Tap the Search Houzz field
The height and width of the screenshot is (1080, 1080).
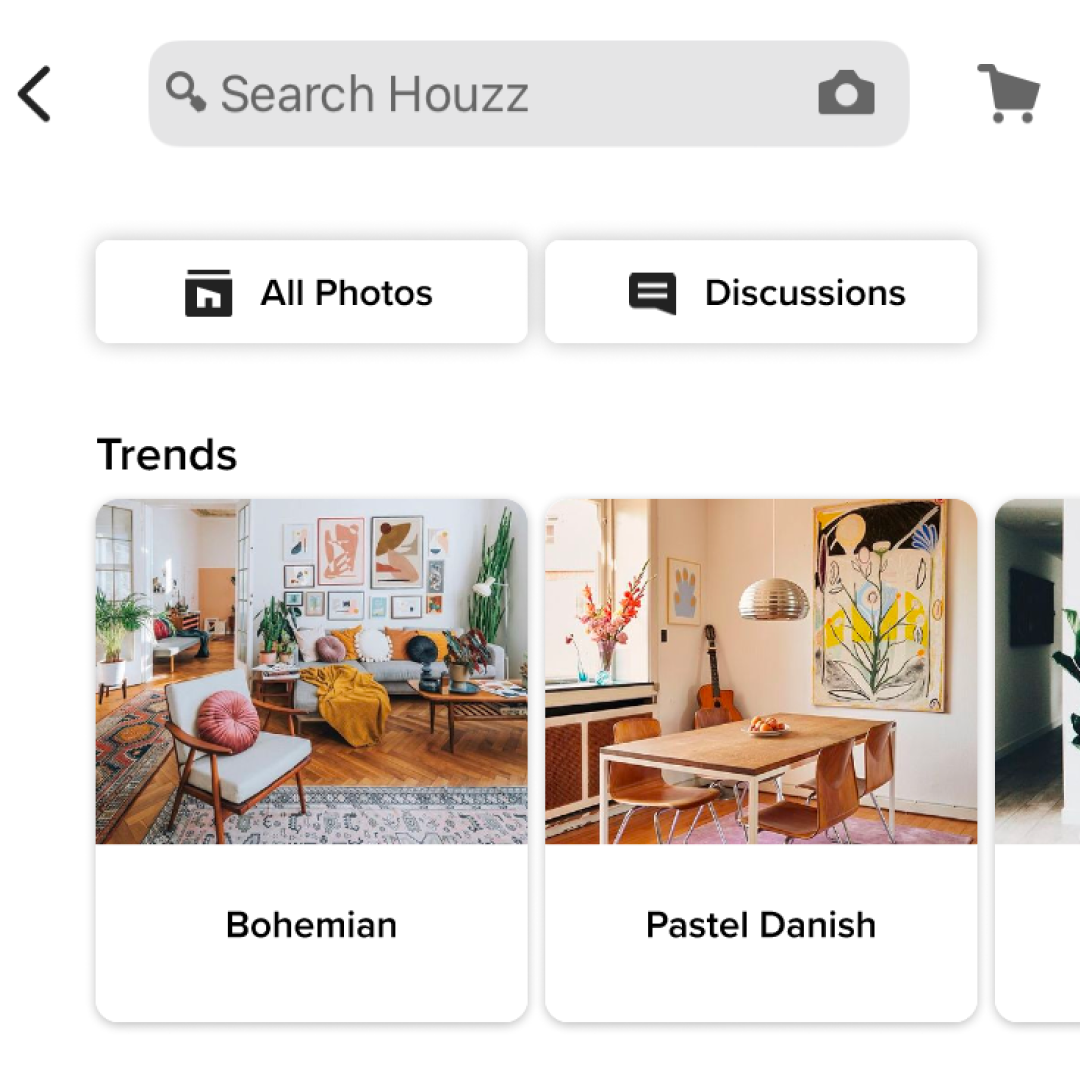[480, 94]
